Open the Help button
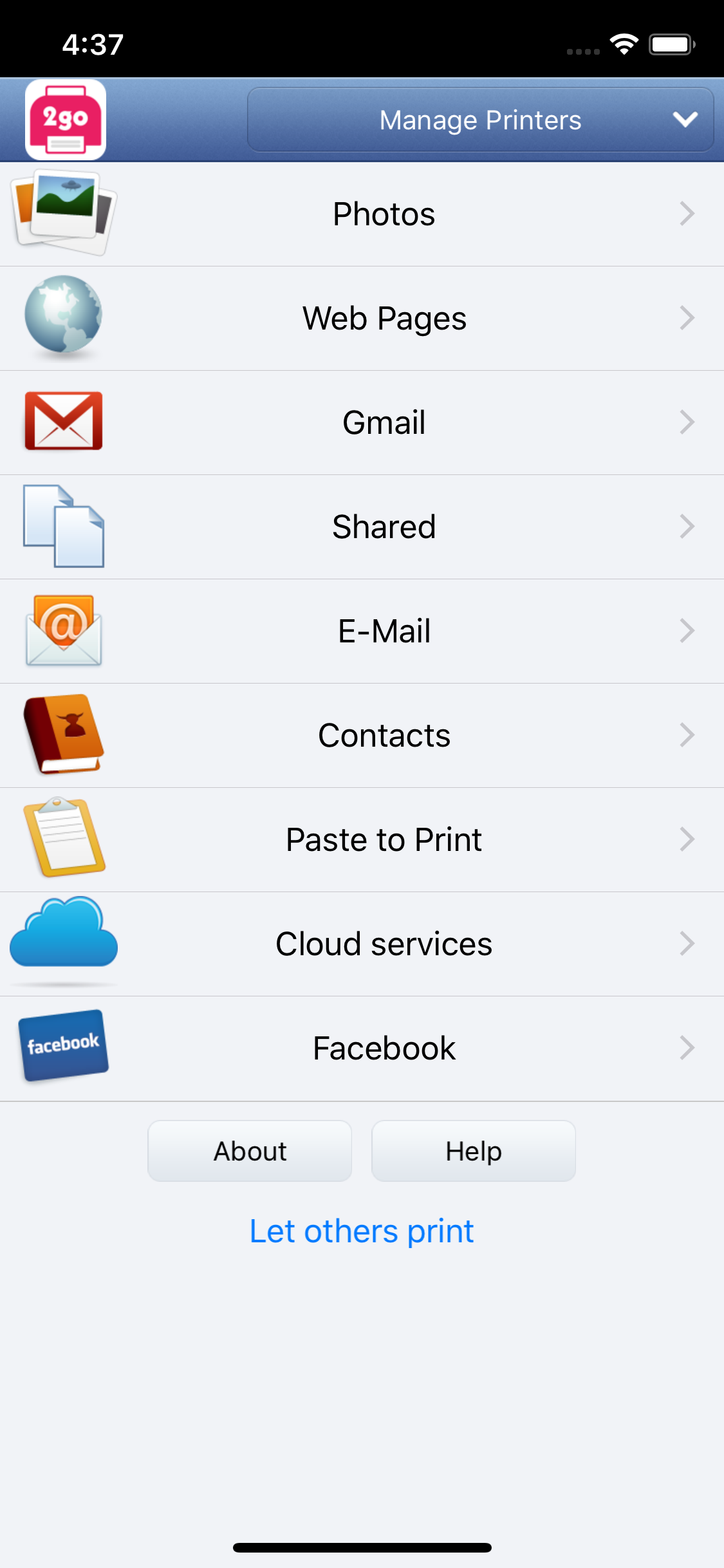 474,1151
